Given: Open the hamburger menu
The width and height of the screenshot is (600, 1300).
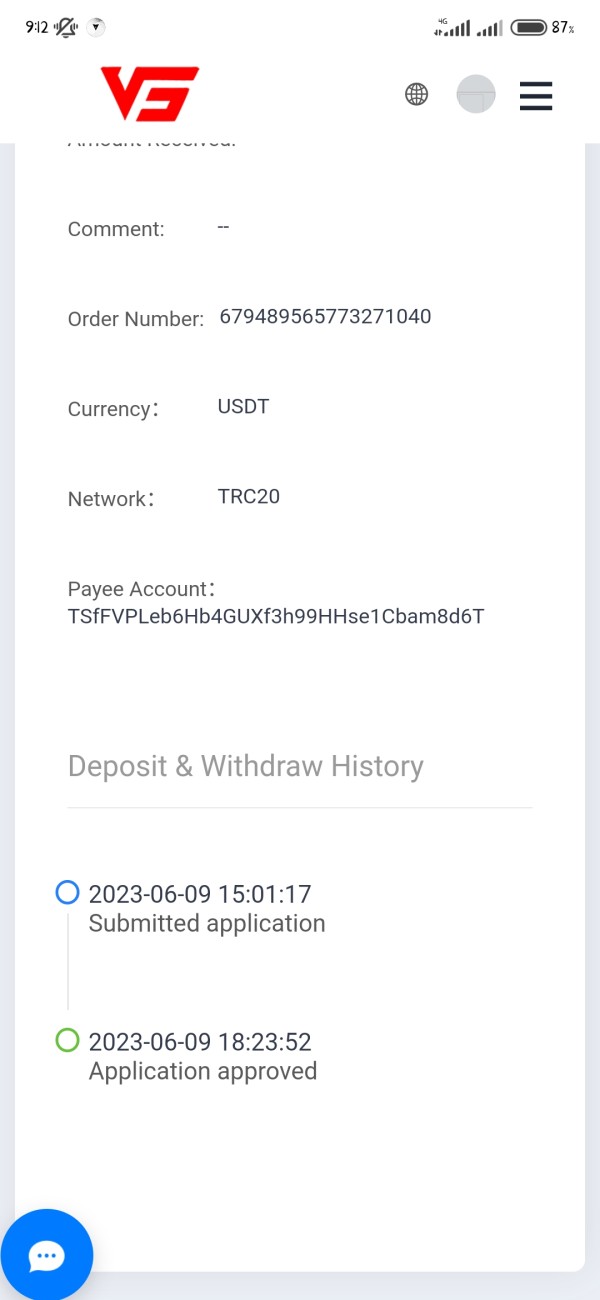Looking at the screenshot, I should (536, 95).
